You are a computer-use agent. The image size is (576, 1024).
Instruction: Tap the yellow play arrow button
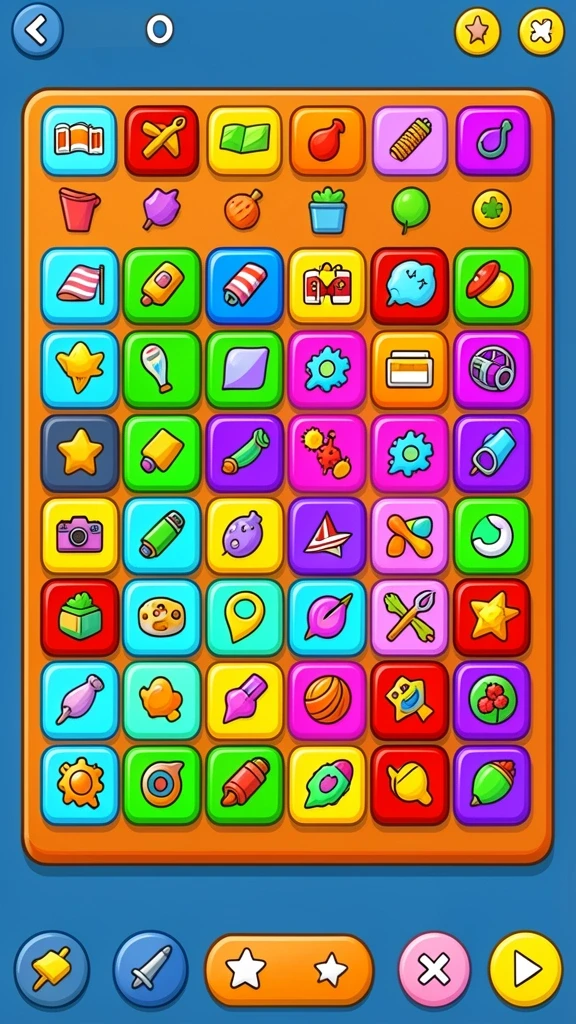pos(526,969)
